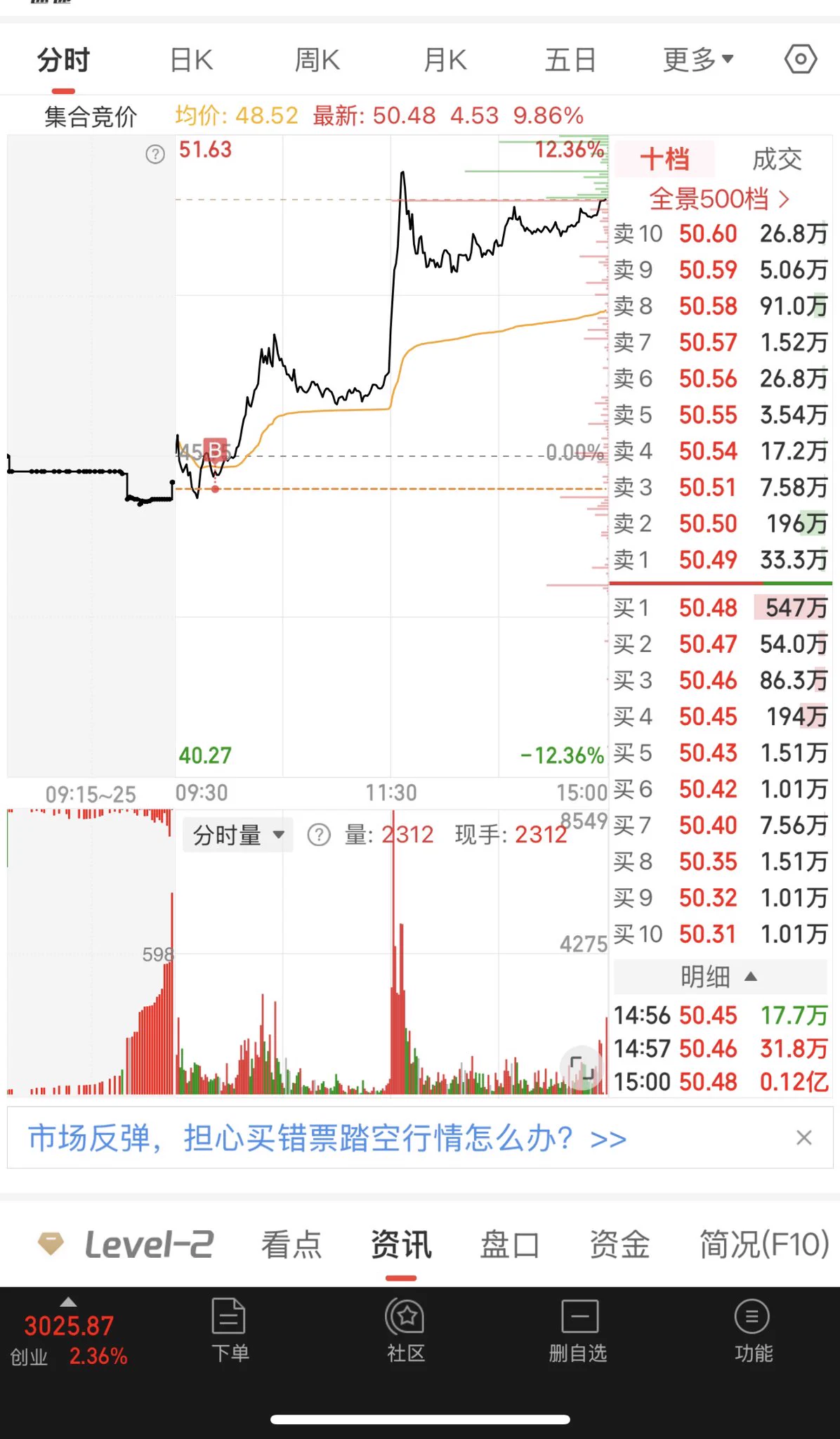Select the 月K chart tab
This screenshot has height=1439, width=840.
[445, 60]
